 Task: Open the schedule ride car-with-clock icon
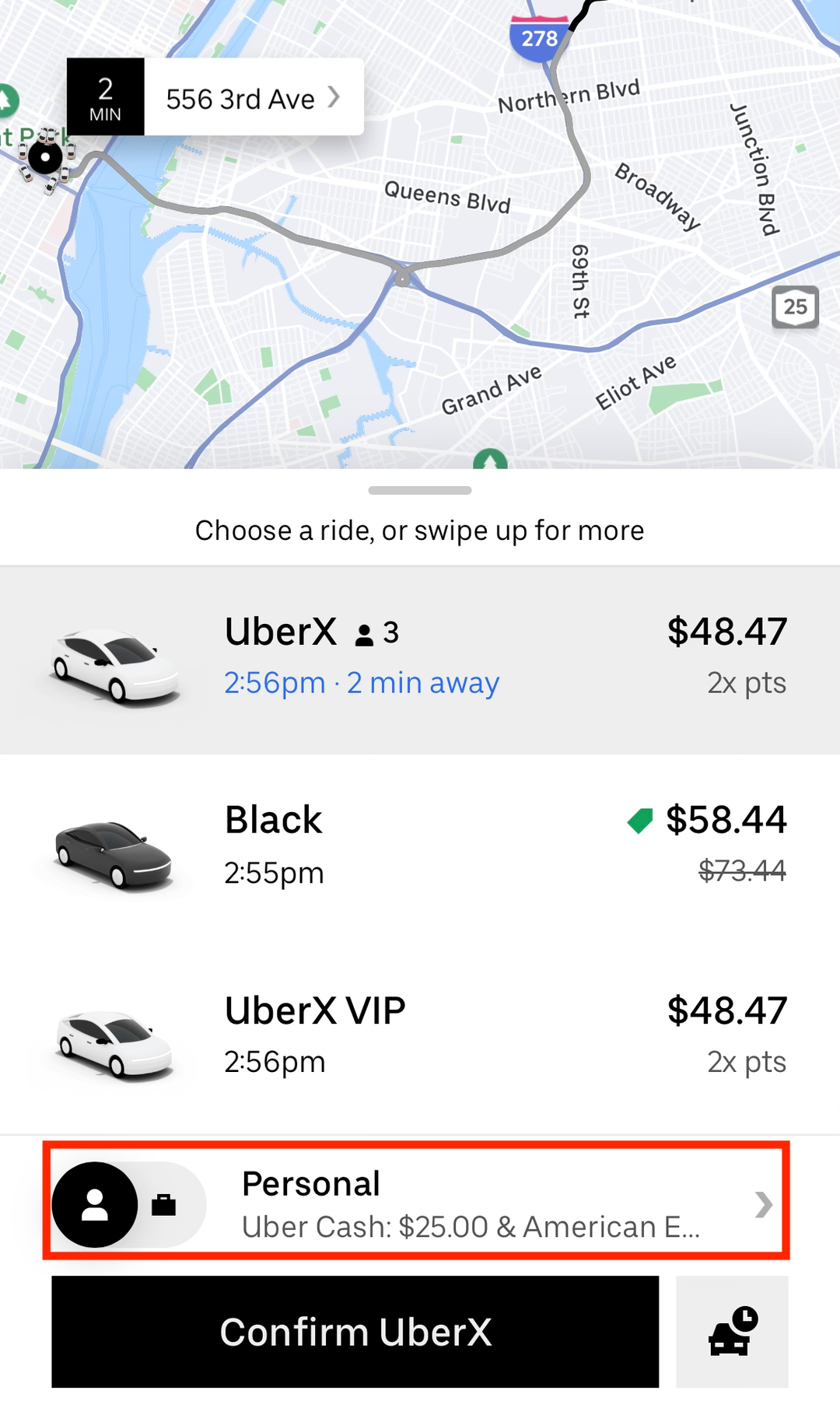730,1332
